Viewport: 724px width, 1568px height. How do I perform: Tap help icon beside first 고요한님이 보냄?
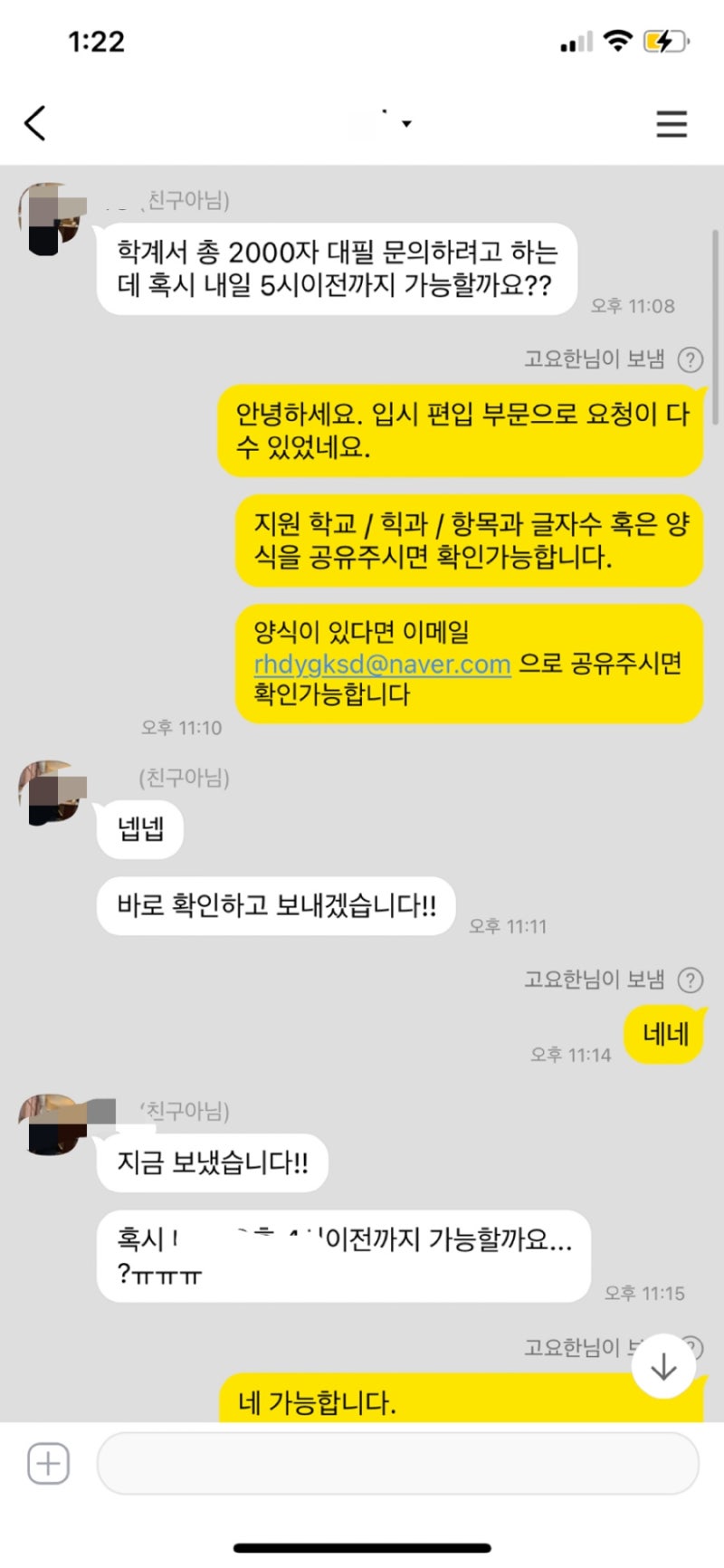pos(691,359)
